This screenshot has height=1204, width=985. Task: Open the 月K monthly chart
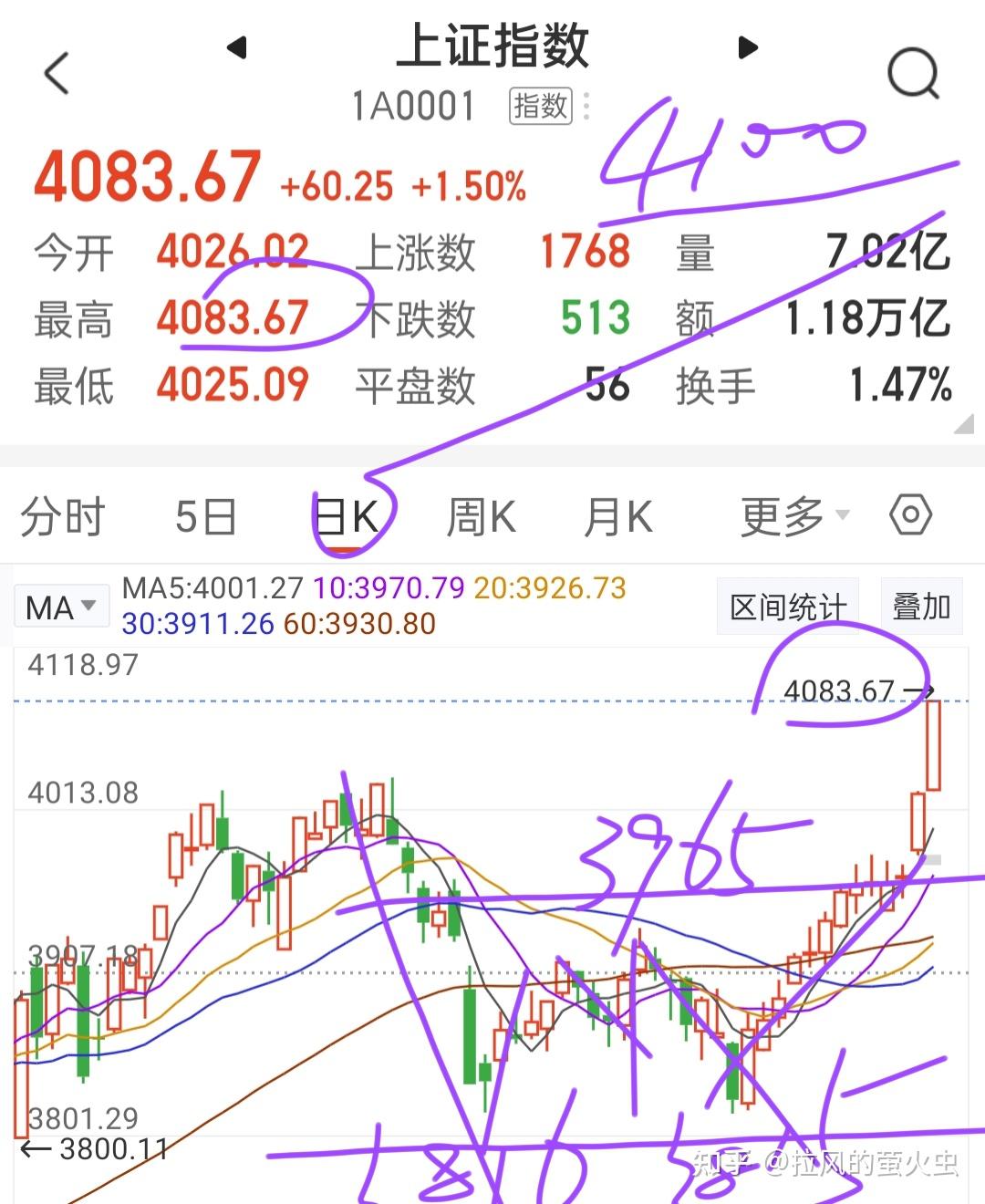(618, 515)
